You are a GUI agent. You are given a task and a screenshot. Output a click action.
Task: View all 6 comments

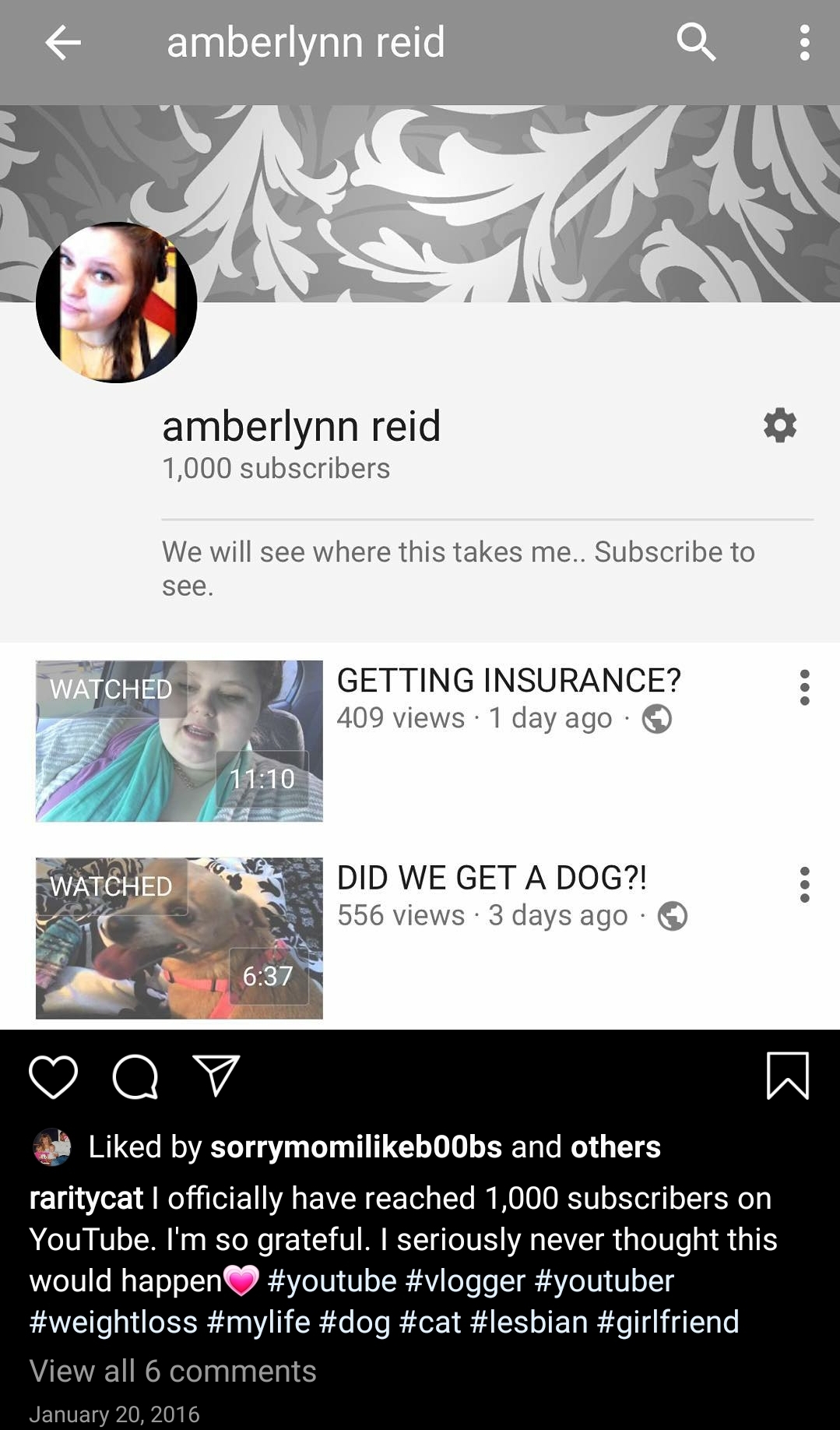tap(173, 1371)
